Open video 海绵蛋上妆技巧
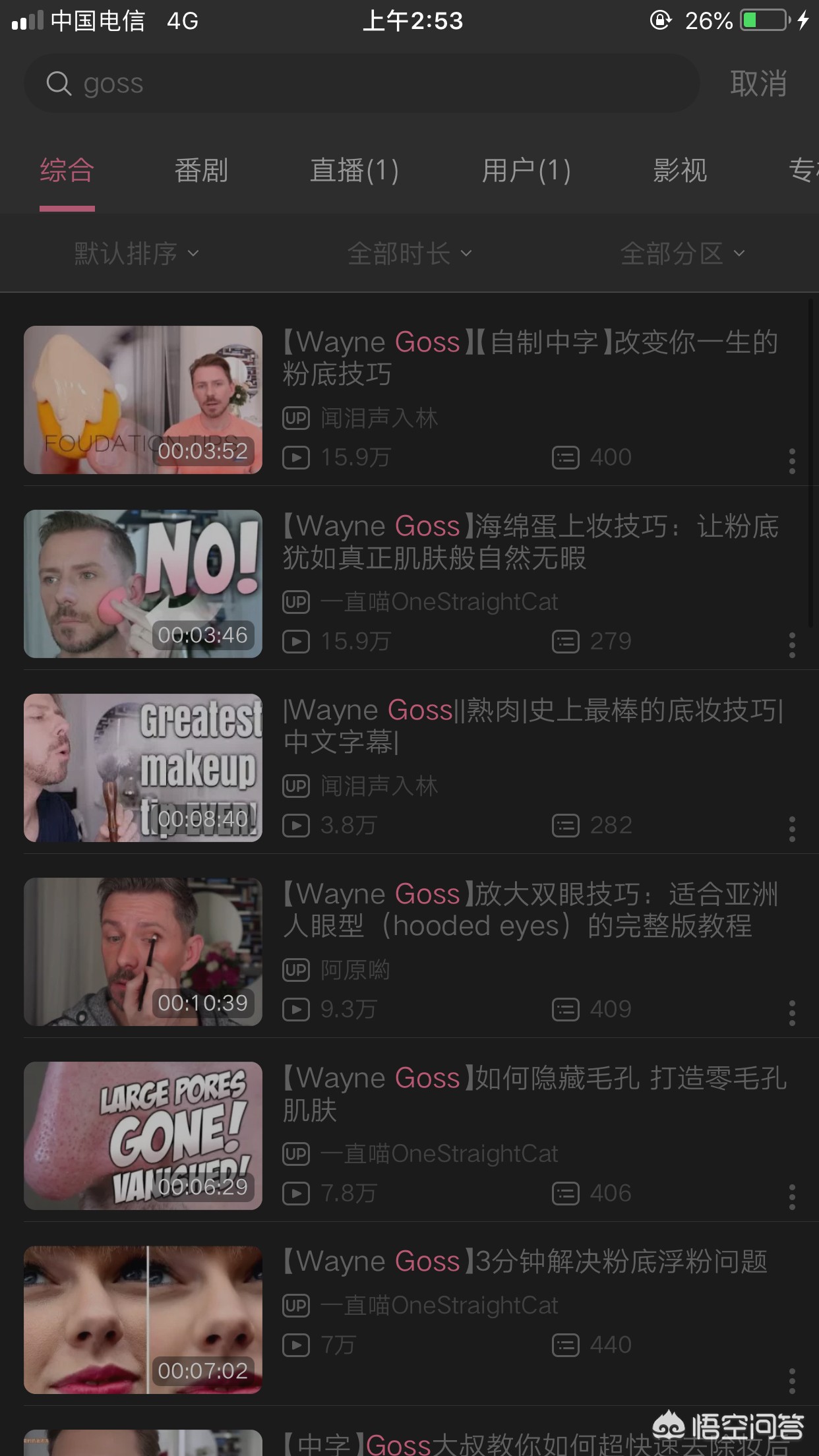819x1456 pixels. tap(530, 541)
